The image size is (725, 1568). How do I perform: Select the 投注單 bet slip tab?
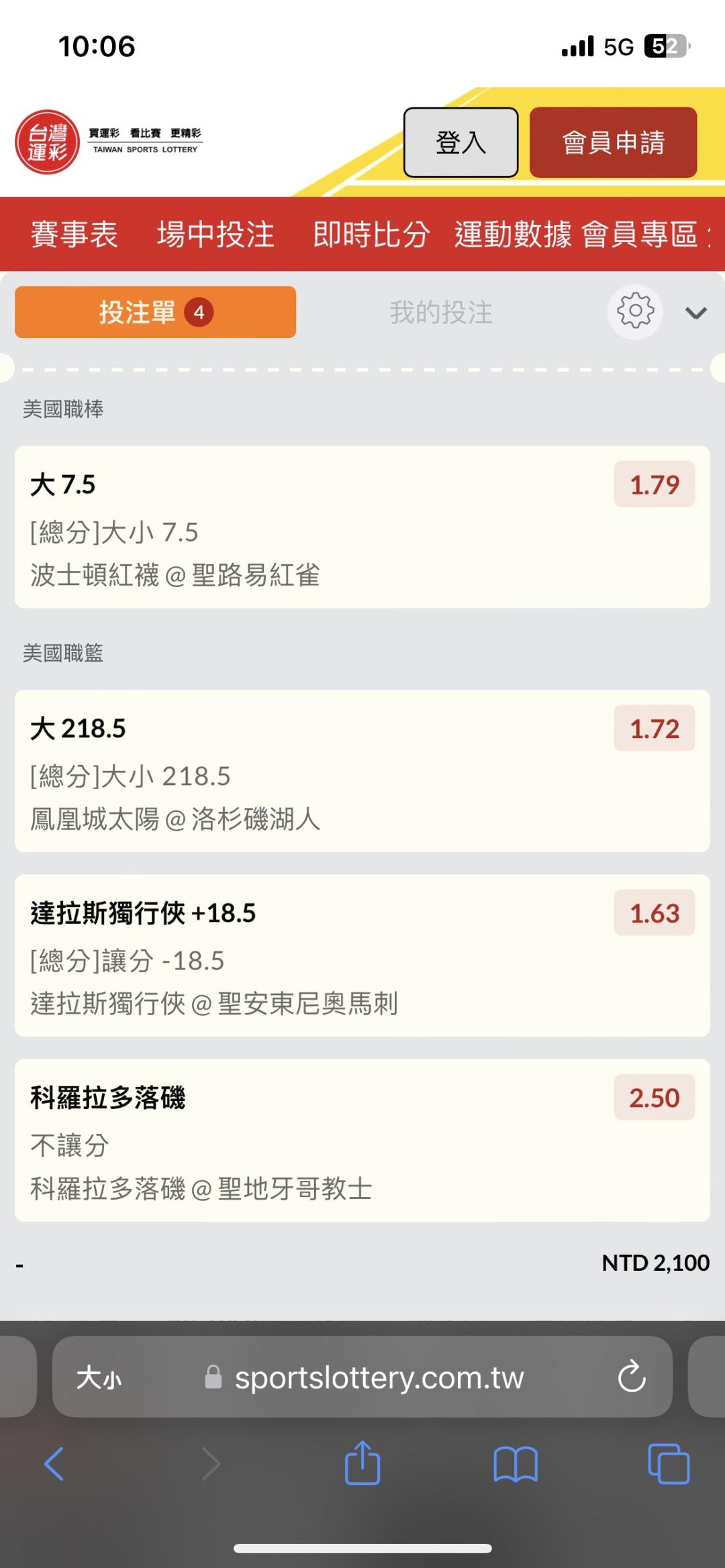pyautogui.click(x=155, y=312)
